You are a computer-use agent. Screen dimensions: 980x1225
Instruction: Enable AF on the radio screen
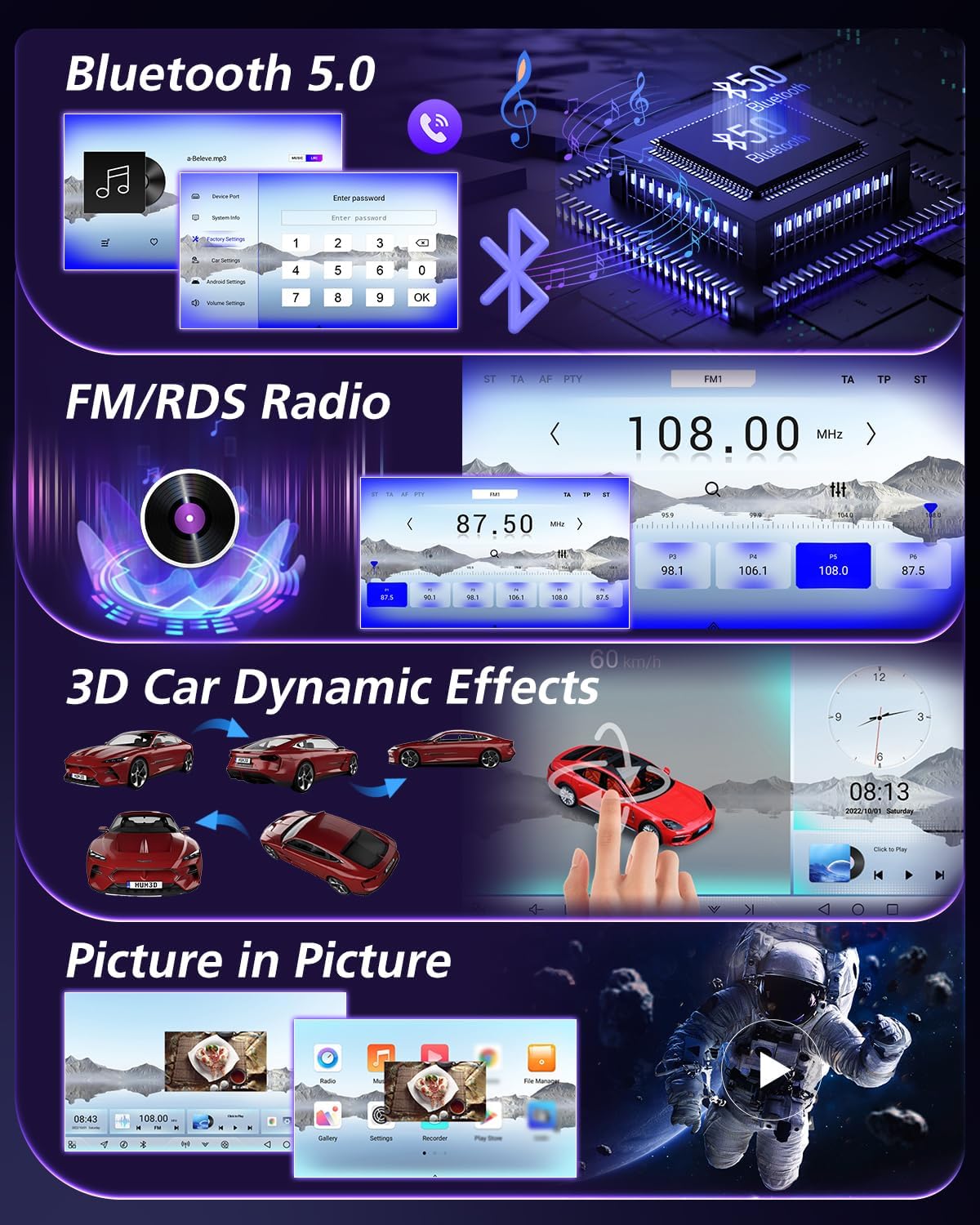pyautogui.click(x=546, y=380)
